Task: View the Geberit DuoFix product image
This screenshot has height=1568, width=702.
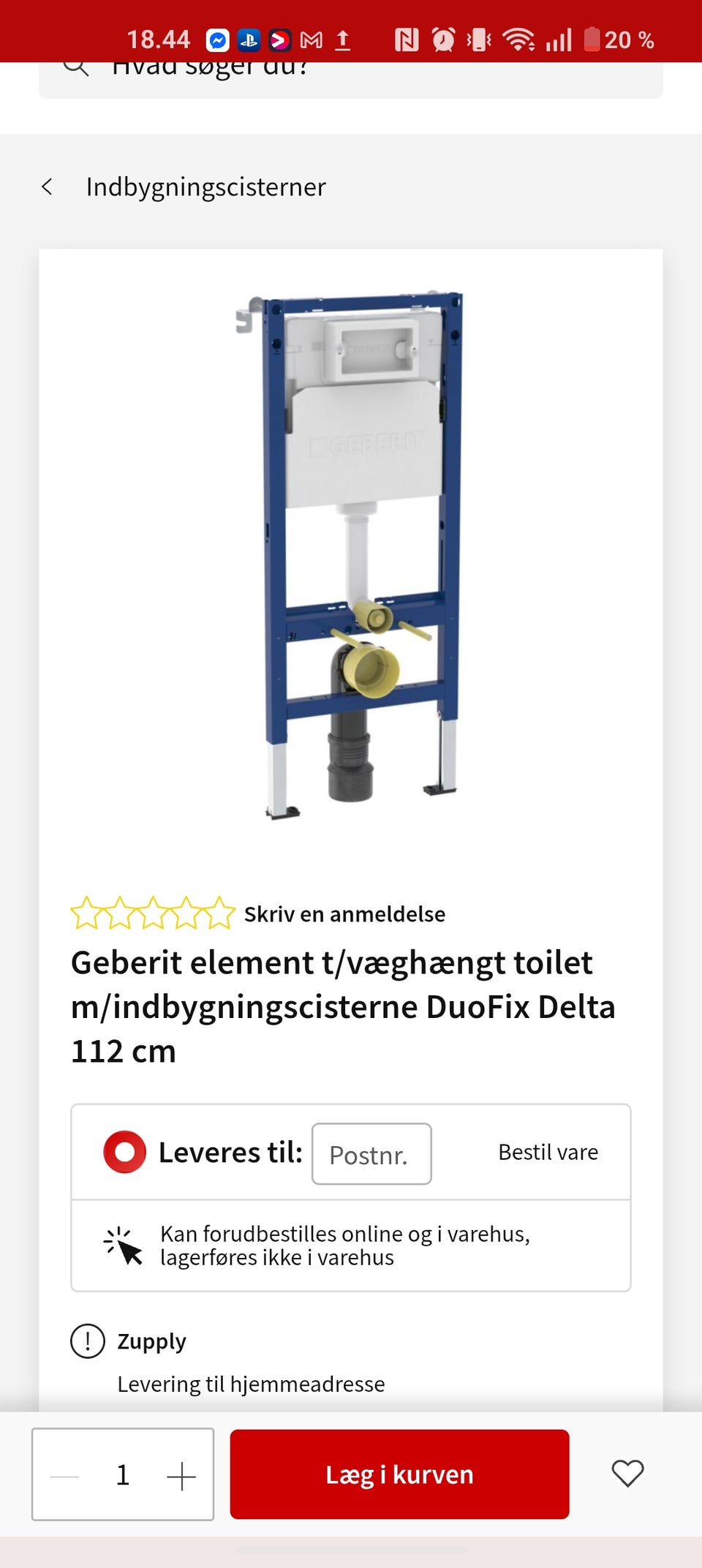Action: pyautogui.click(x=351, y=556)
